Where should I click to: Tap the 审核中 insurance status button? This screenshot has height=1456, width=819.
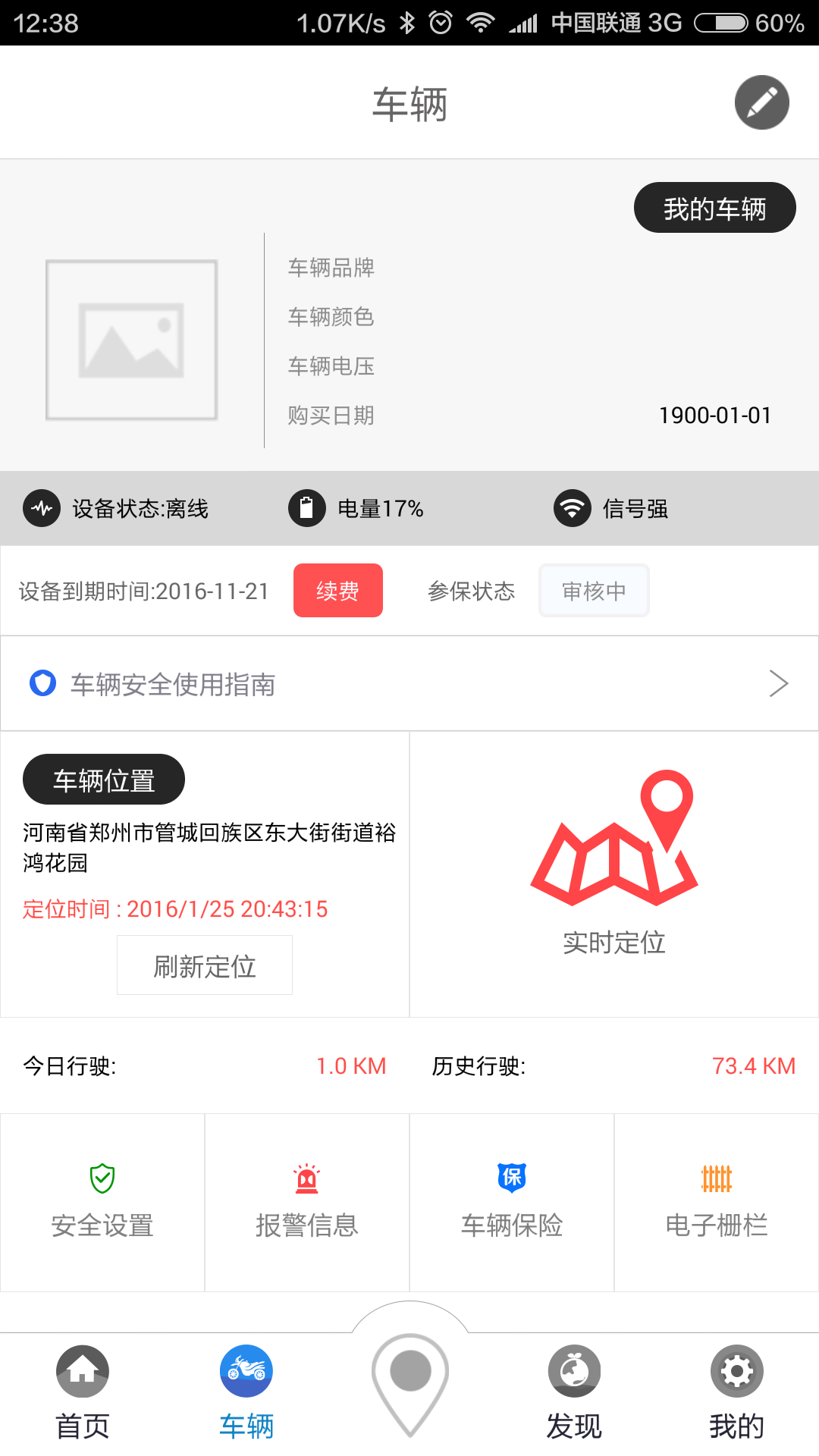[x=594, y=590]
